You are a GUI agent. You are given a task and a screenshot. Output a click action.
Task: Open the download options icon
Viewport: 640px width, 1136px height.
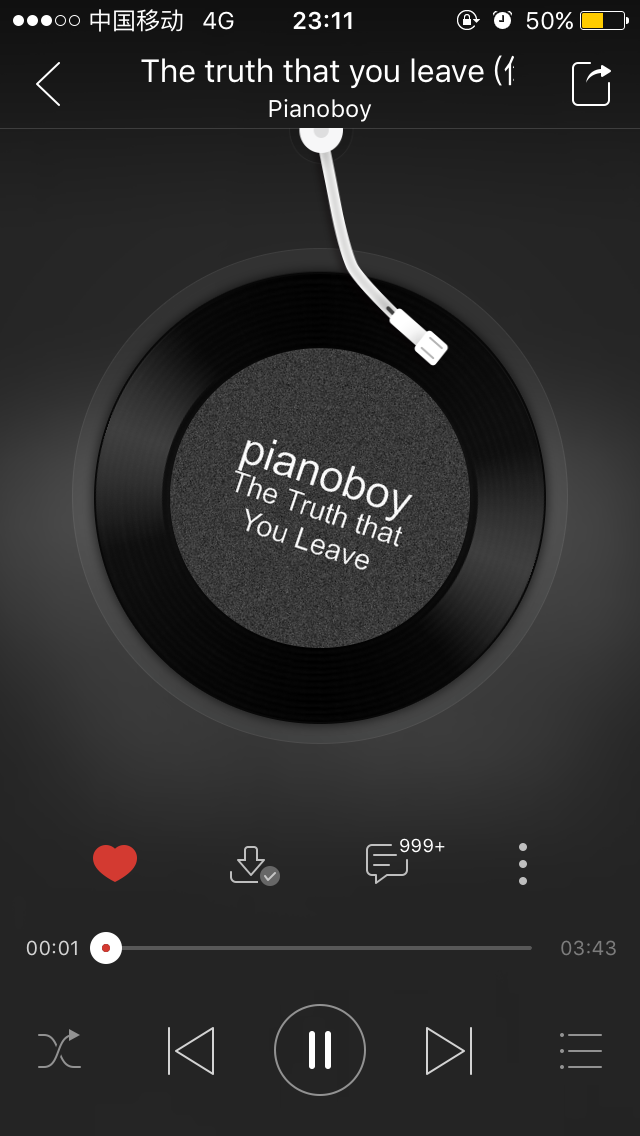click(x=251, y=864)
